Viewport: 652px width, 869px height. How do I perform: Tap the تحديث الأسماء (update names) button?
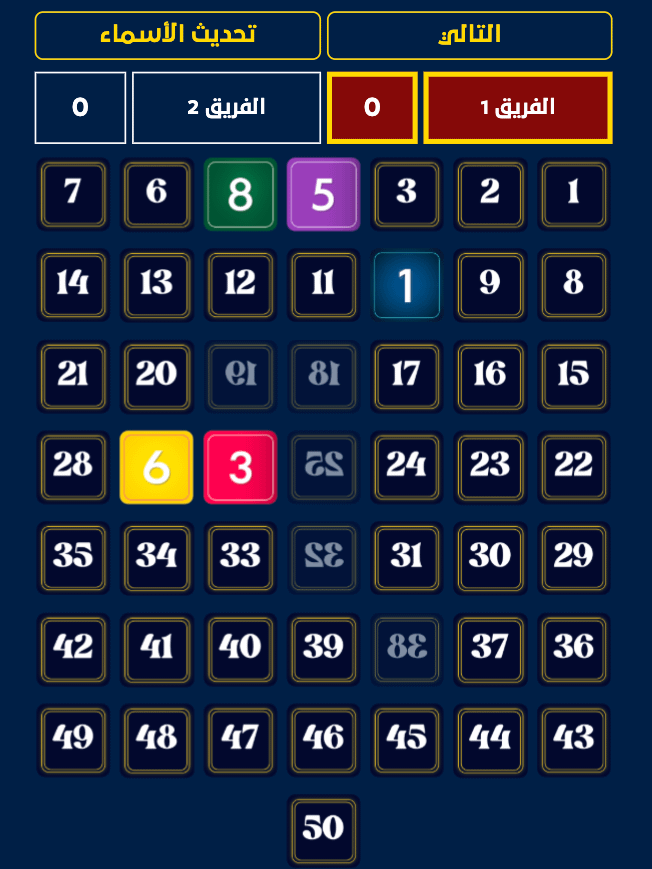(x=178, y=36)
